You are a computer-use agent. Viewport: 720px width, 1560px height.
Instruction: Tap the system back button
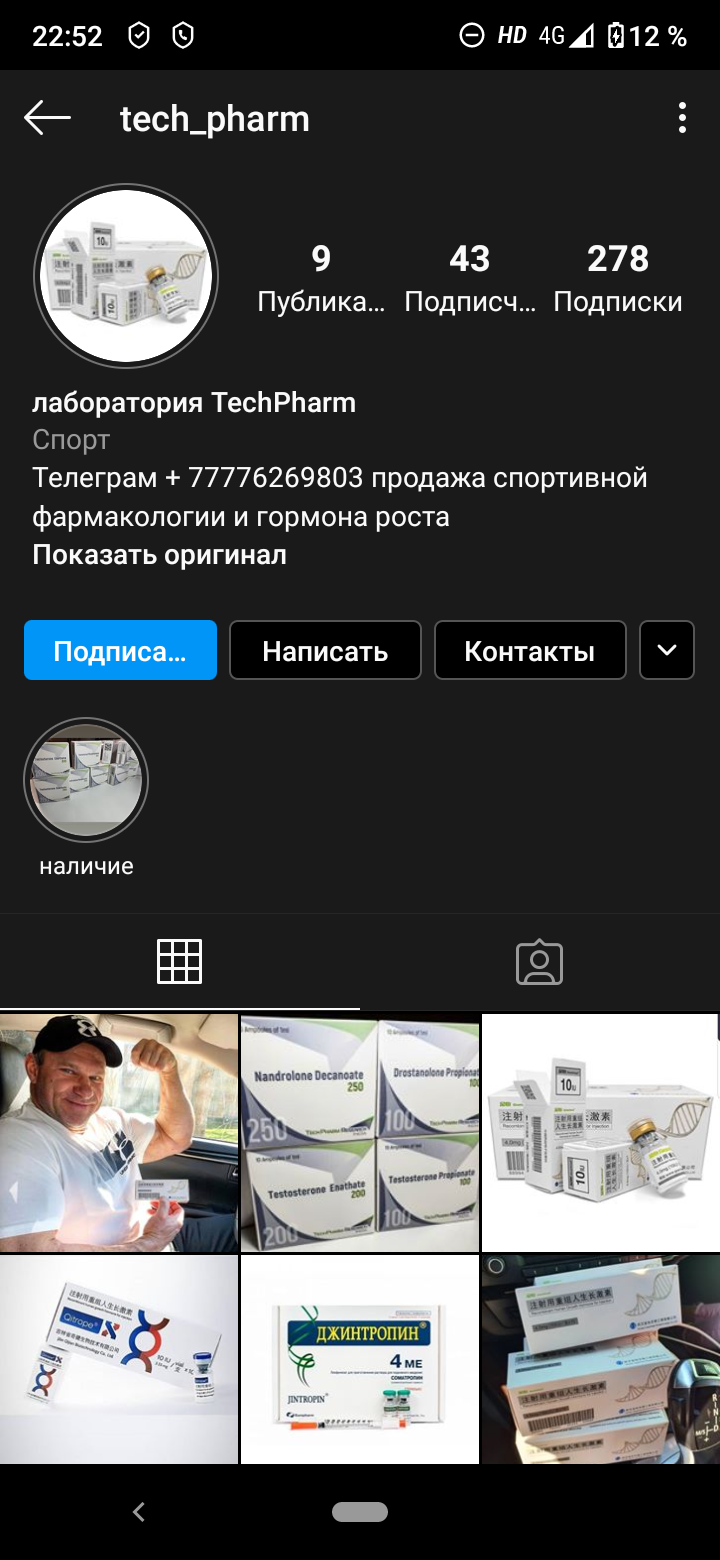pos(139,1512)
